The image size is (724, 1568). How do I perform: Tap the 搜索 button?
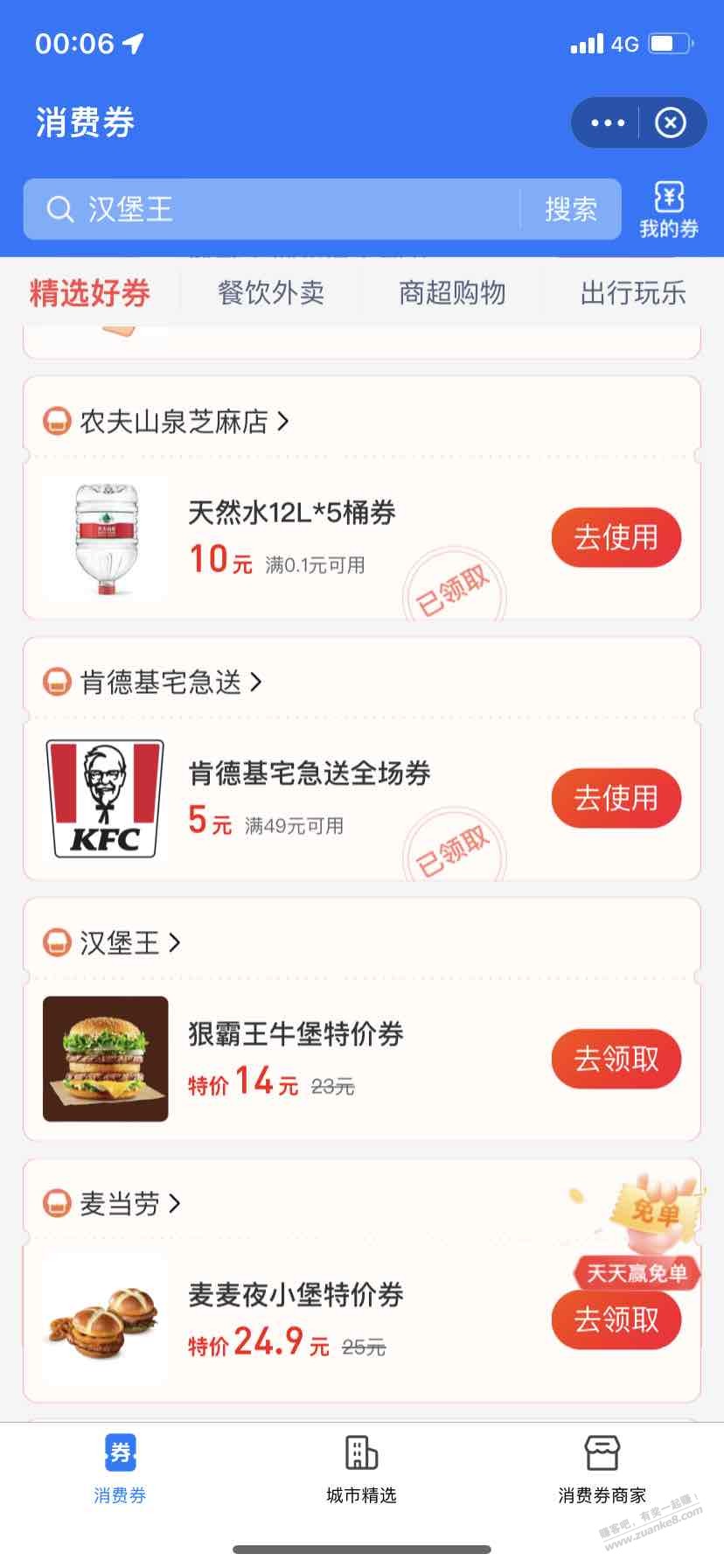click(570, 209)
